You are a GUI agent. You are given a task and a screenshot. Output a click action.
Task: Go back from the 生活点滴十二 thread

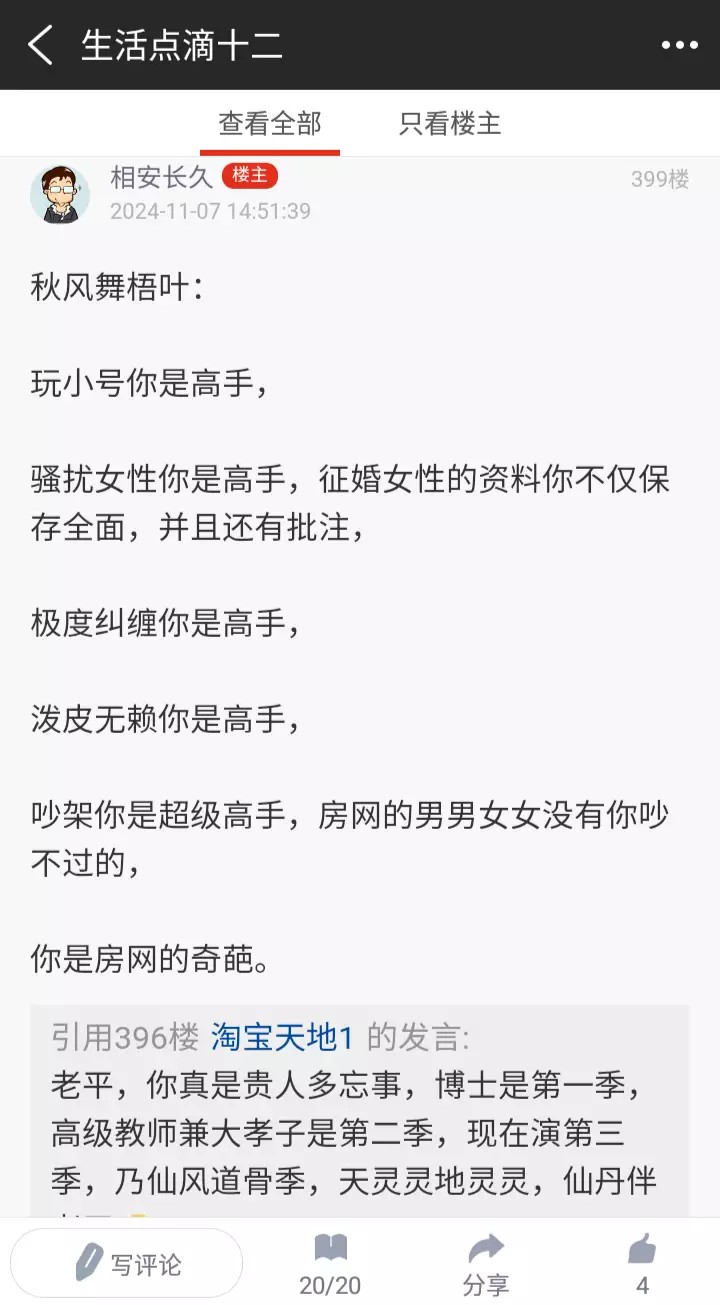(40, 46)
